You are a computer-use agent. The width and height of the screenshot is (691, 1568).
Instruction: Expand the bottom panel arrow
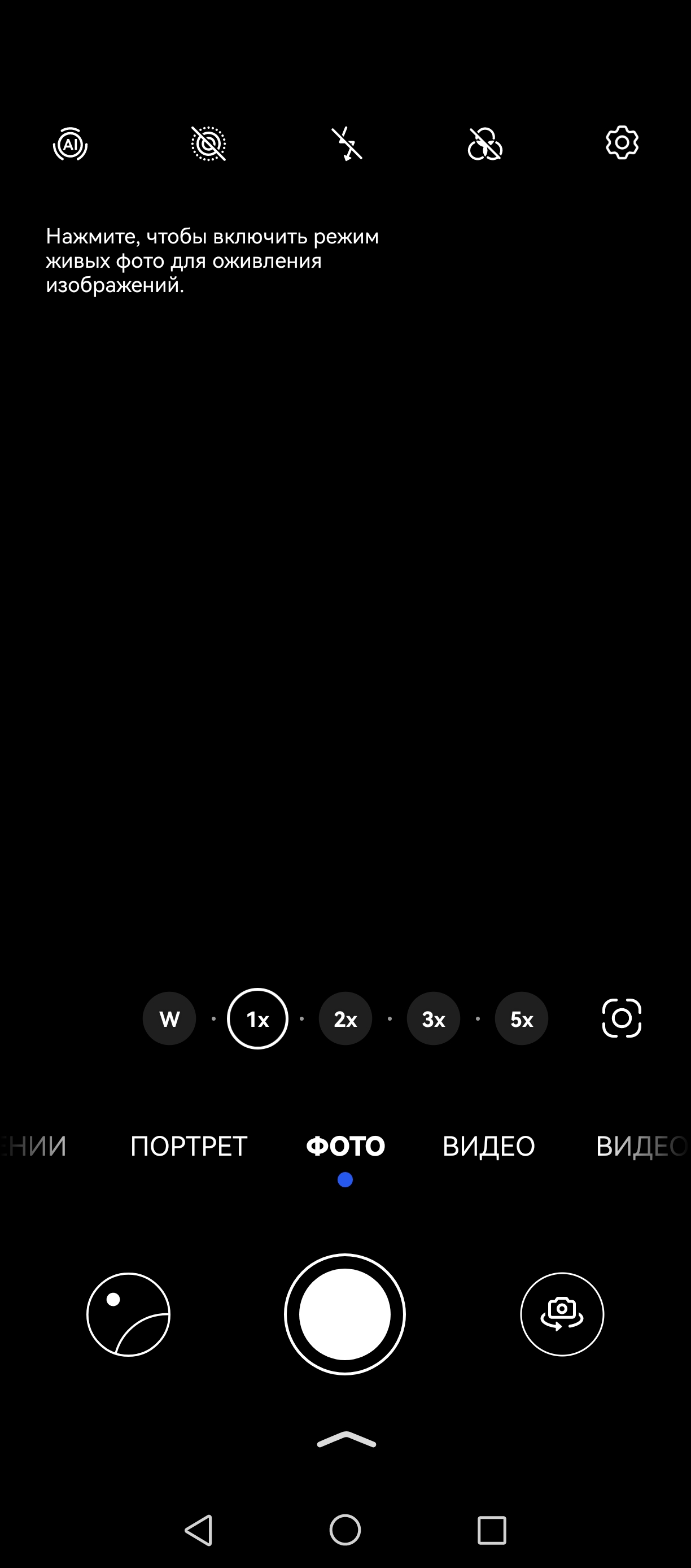coord(346,1440)
